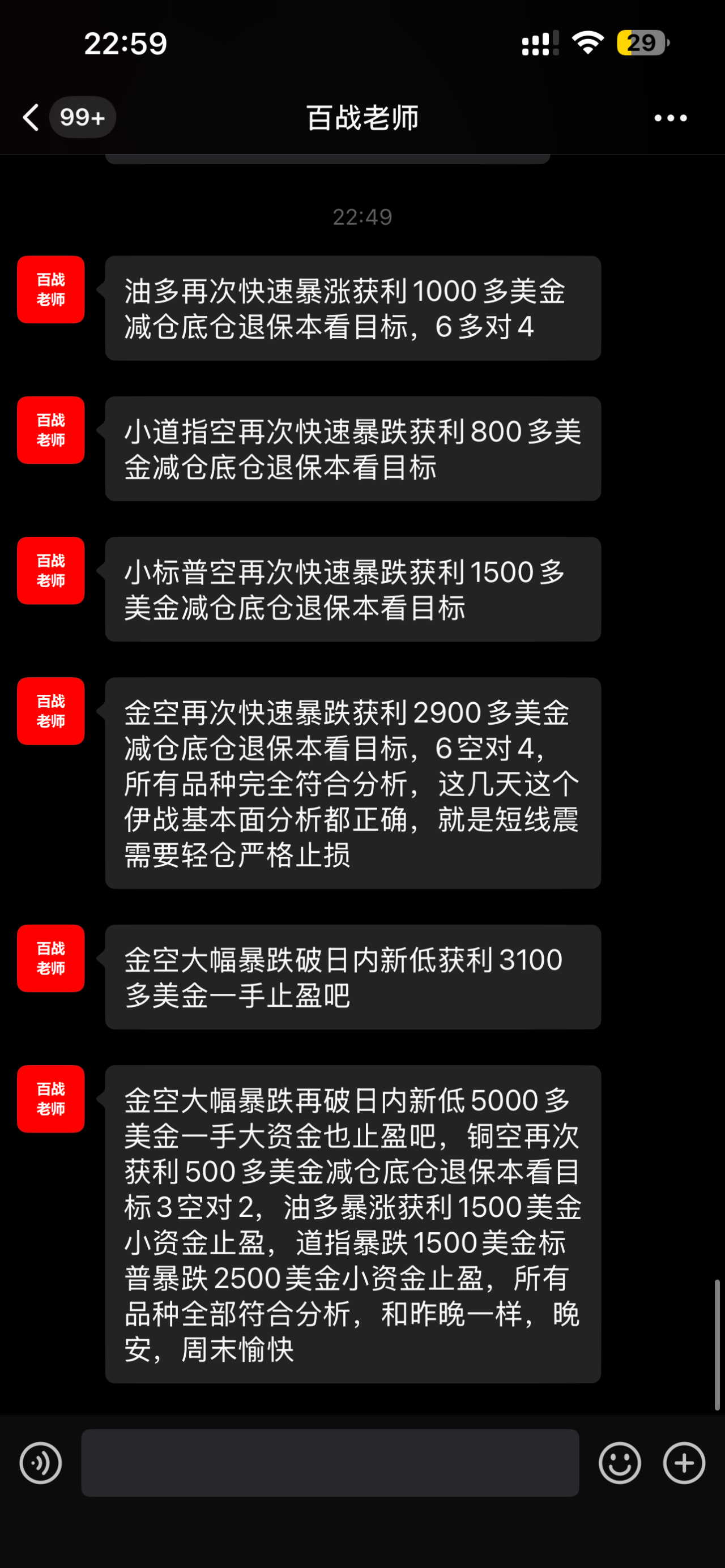The image size is (725, 1568).
Task: Tap the message text input field
Action: coord(332,1463)
